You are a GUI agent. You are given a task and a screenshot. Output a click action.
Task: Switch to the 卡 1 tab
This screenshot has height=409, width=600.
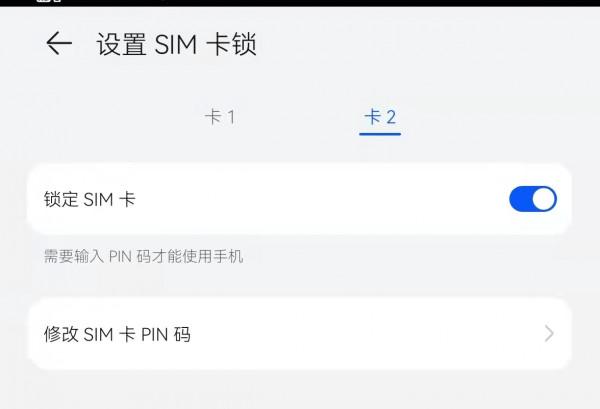click(x=219, y=117)
